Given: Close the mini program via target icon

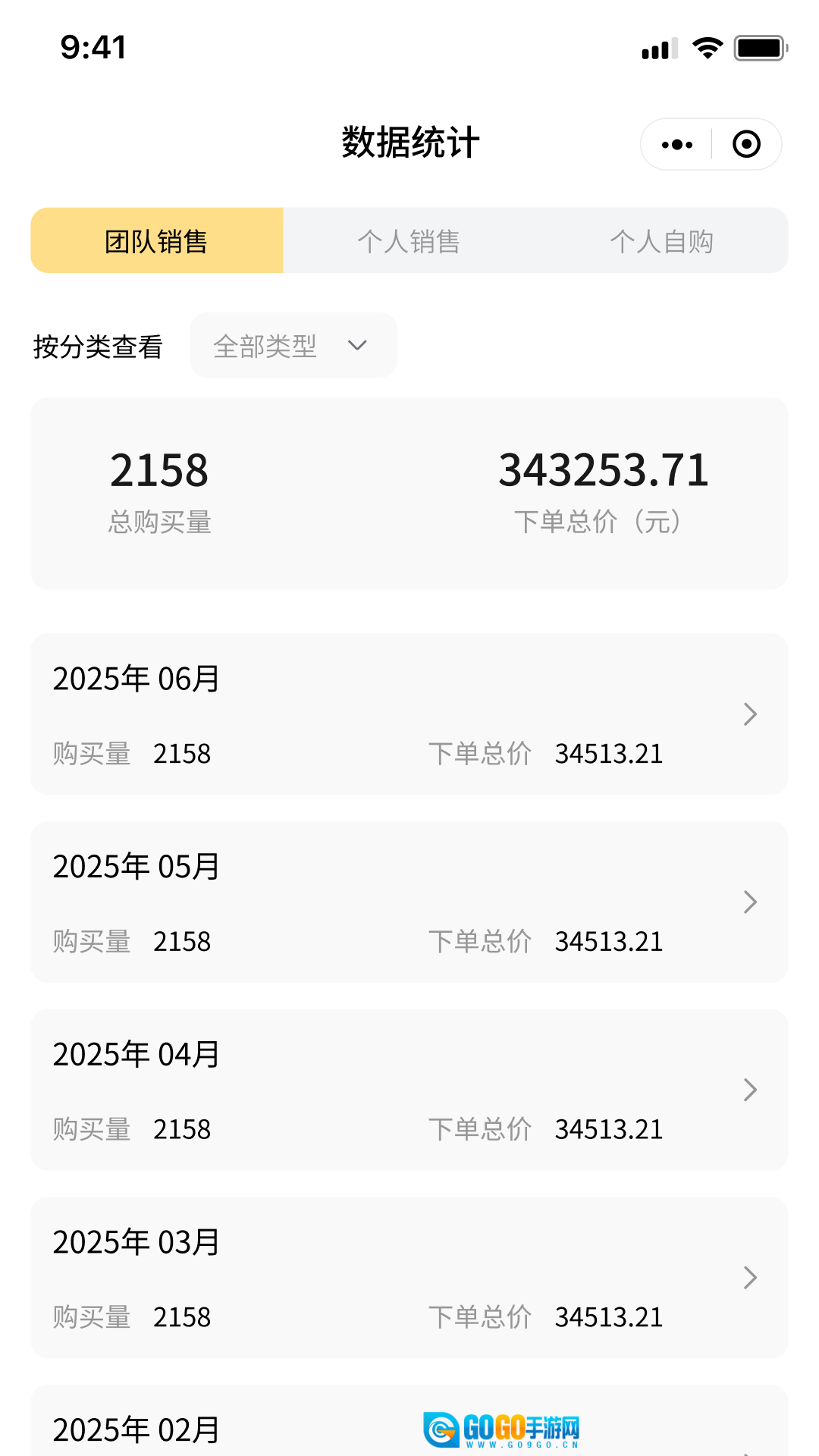Looking at the screenshot, I should pyautogui.click(x=746, y=144).
